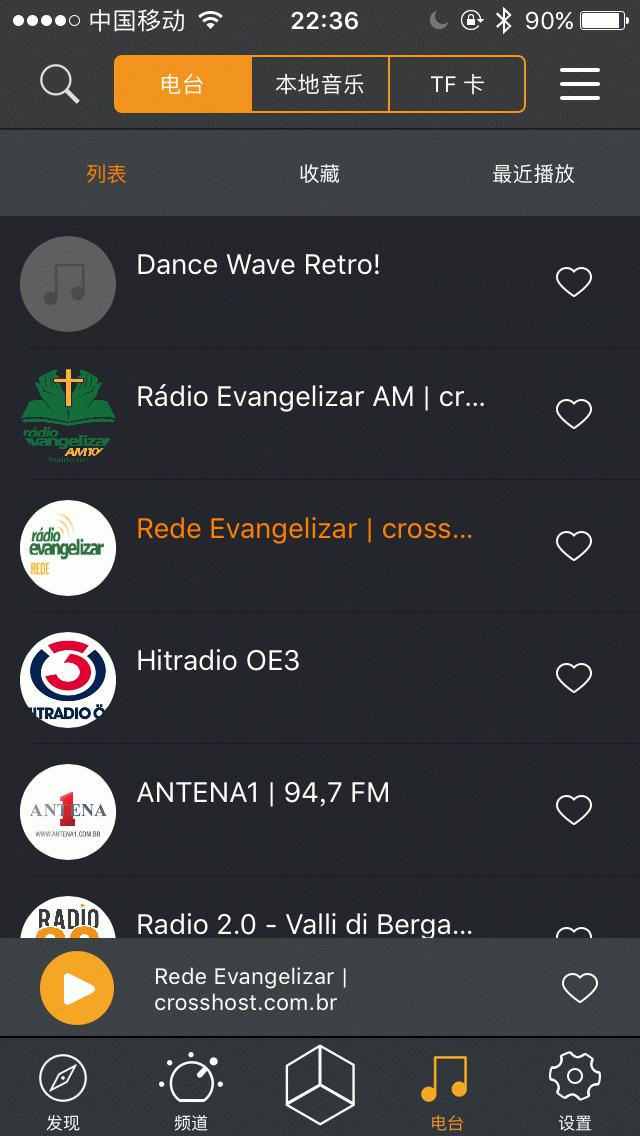Add Hitradio OE3 to favorites
Screen dimensions: 640x1136
coord(574,678)
